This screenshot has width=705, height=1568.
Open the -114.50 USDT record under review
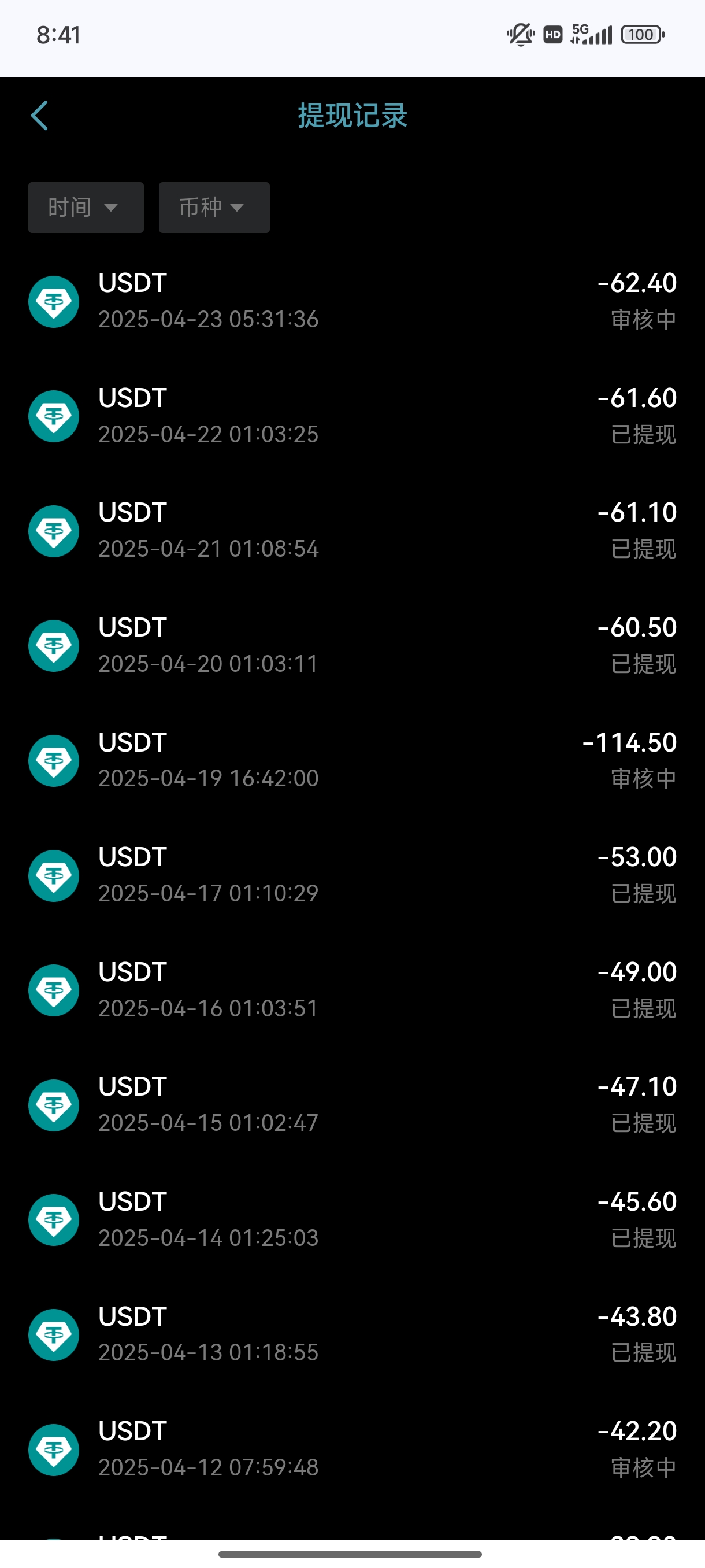pos(352,761)
